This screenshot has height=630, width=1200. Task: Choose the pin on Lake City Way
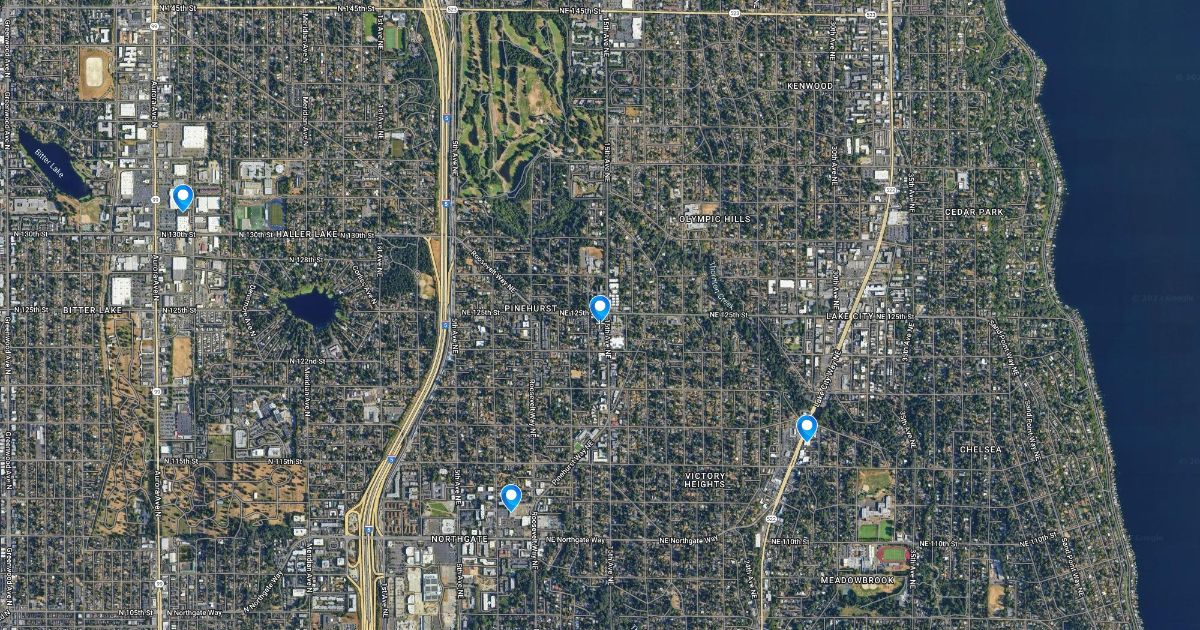pyautogui.click(x=807, y=428)
